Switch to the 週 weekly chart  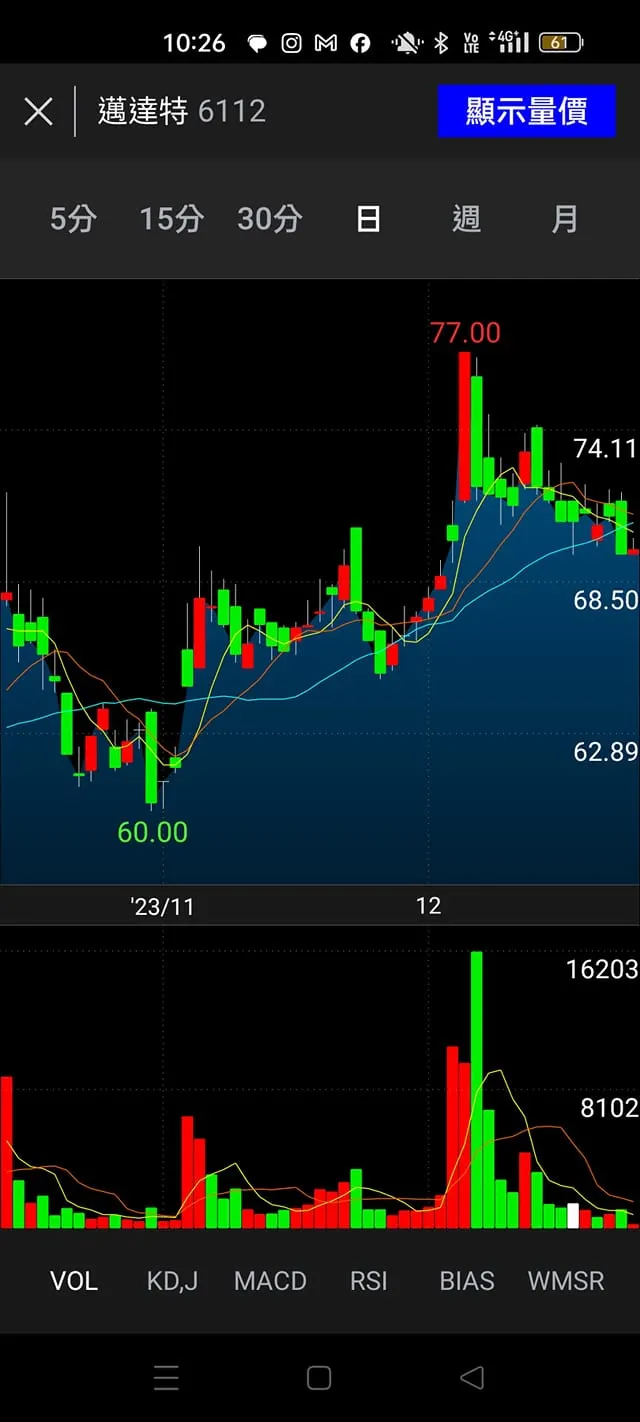466,219
